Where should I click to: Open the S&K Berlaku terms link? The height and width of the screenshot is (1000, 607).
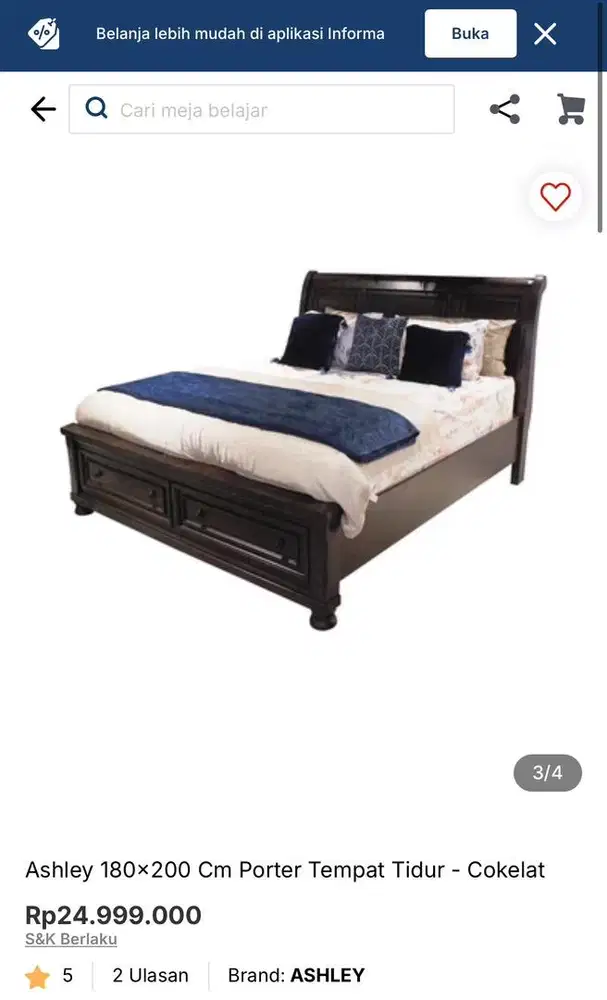click(71, 939)
